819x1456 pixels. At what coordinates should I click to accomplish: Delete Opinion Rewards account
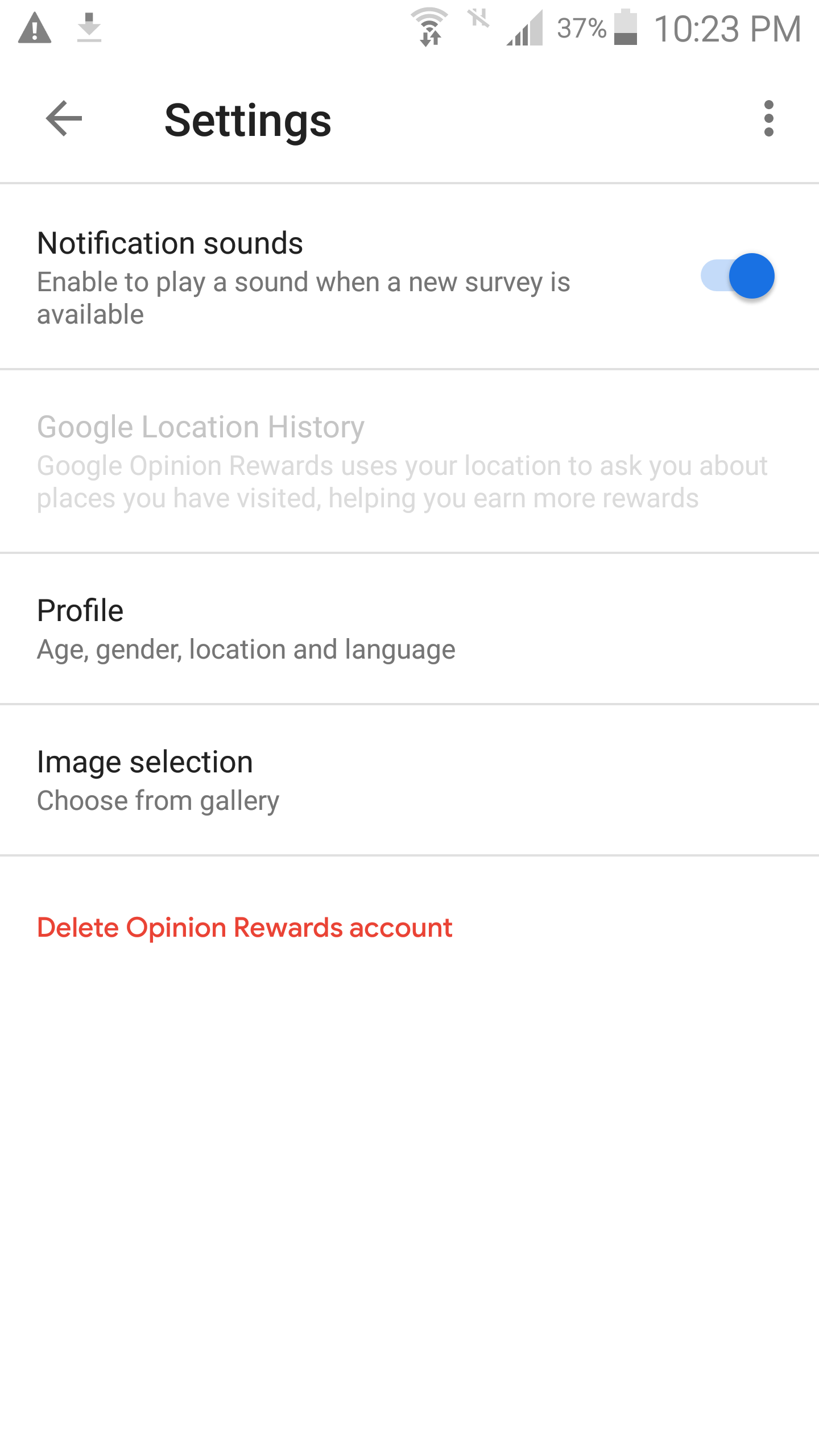point(245,928)
